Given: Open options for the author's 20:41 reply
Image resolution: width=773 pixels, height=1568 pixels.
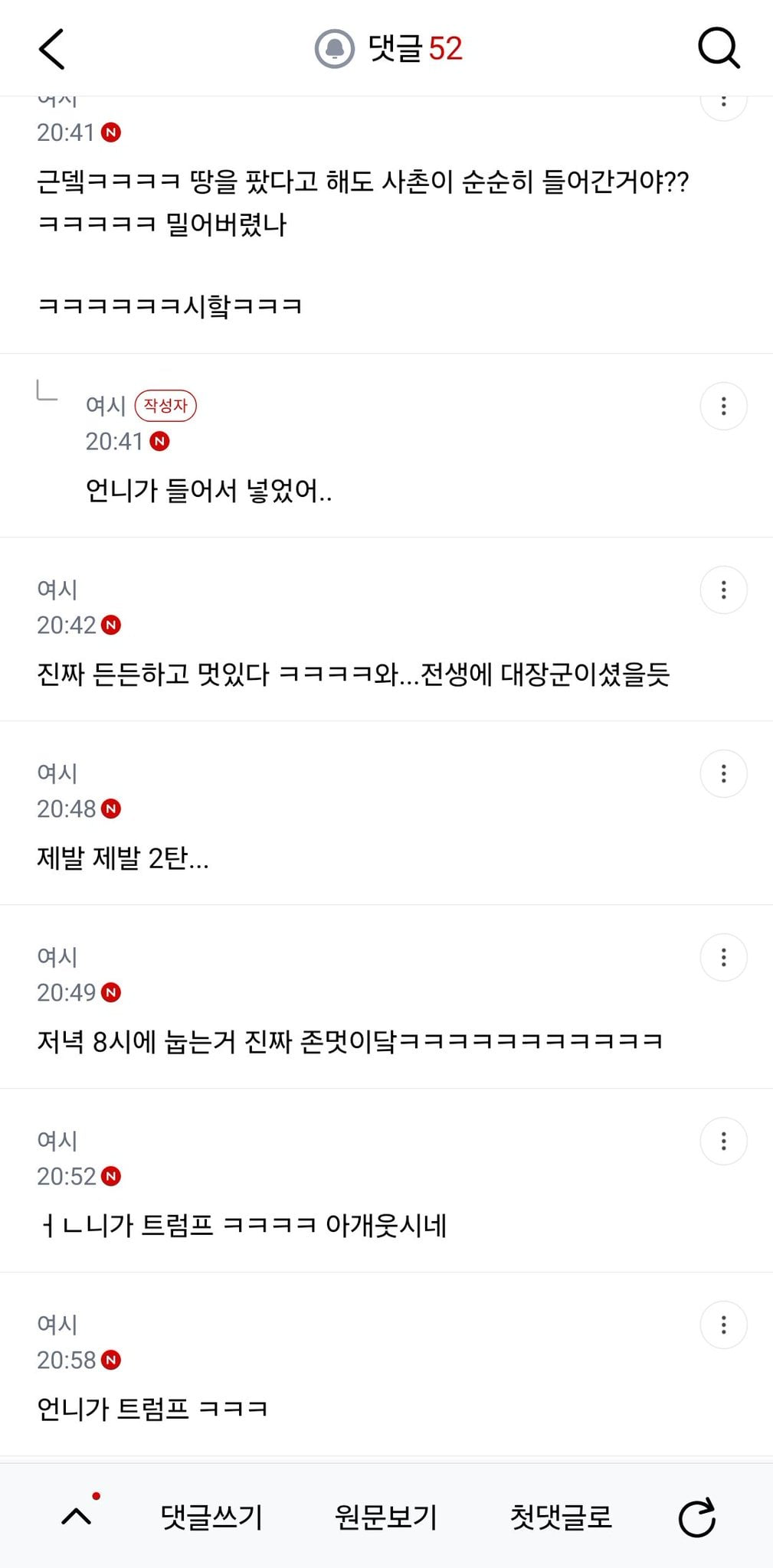Looking at the screenshot, I should (723, 406).
